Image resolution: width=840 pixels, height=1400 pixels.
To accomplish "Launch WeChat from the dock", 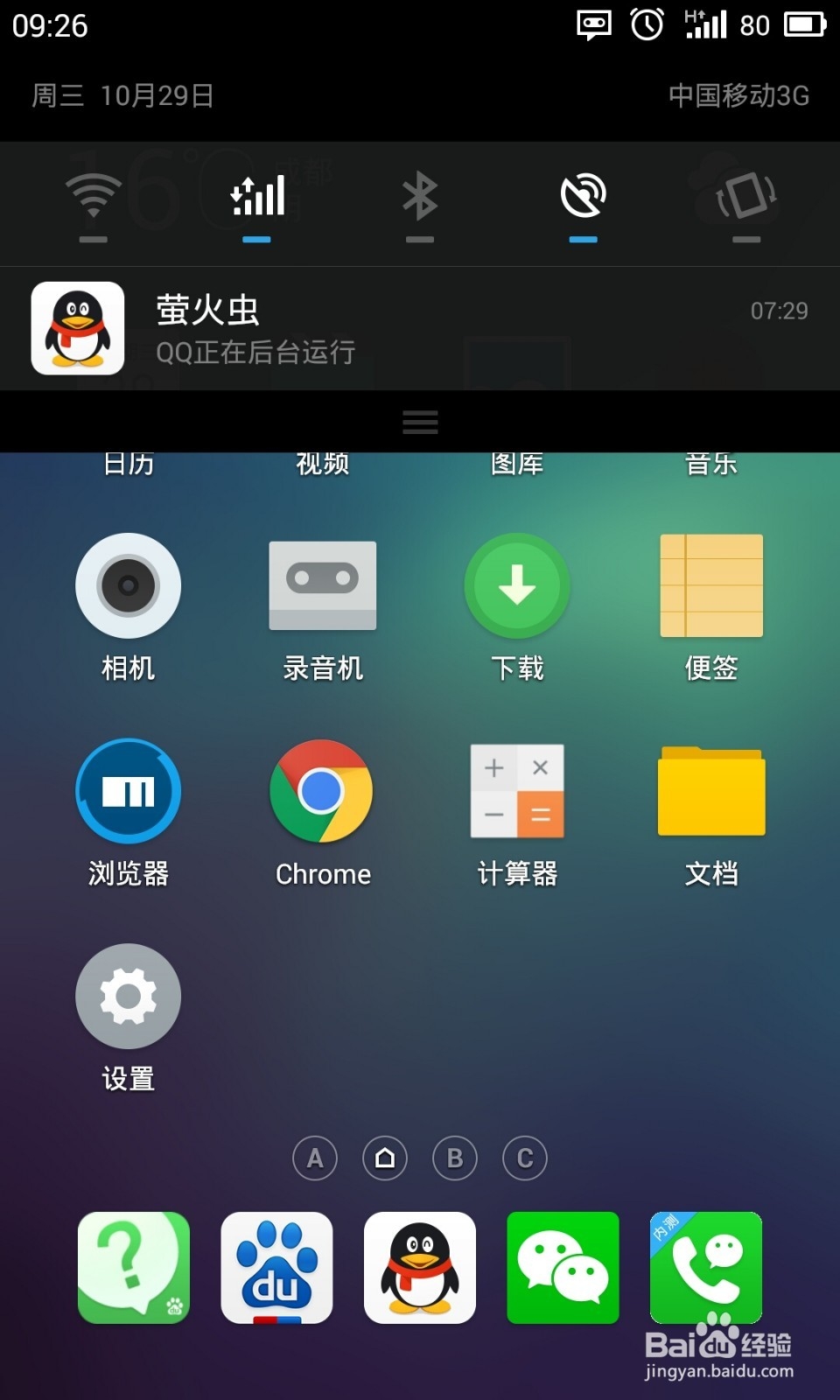I will coord(563,1269).
